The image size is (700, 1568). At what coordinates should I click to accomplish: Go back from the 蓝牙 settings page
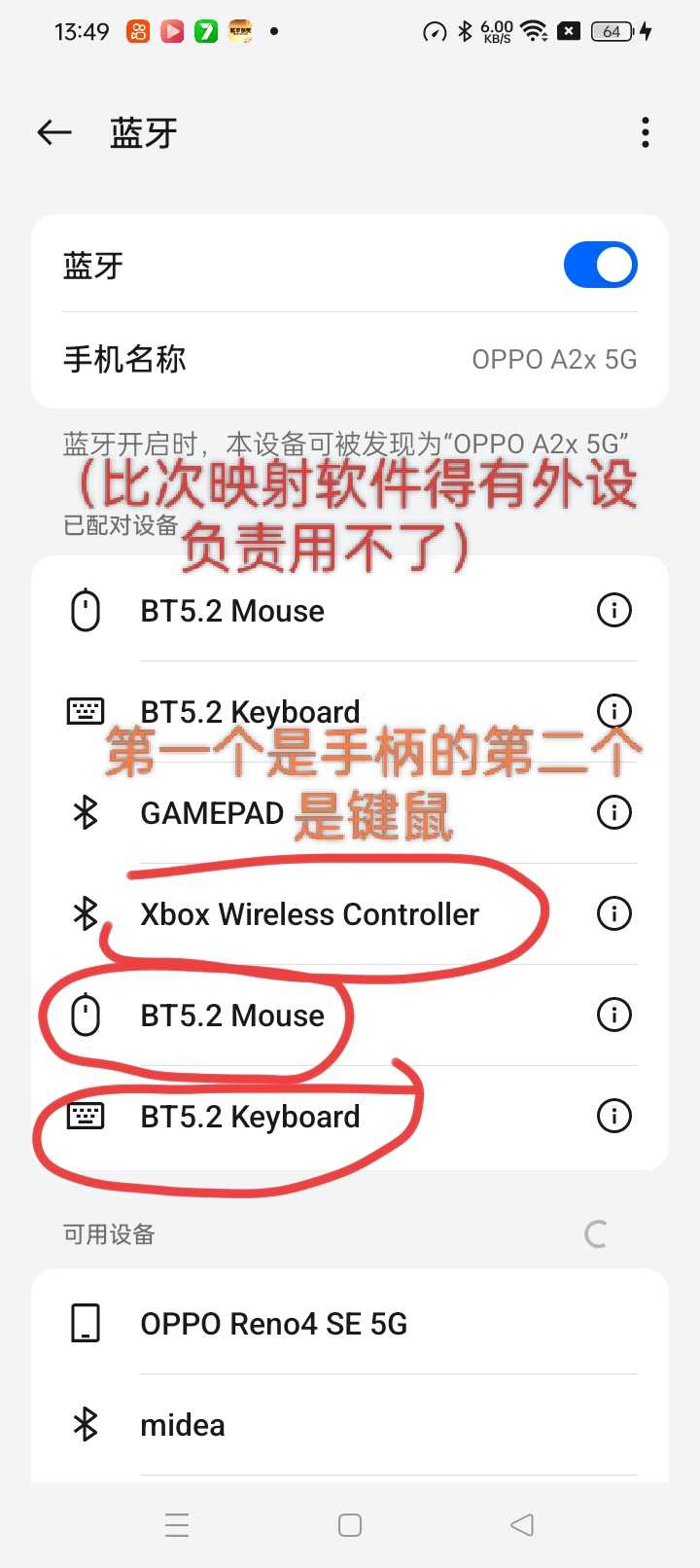coord(54,132)
